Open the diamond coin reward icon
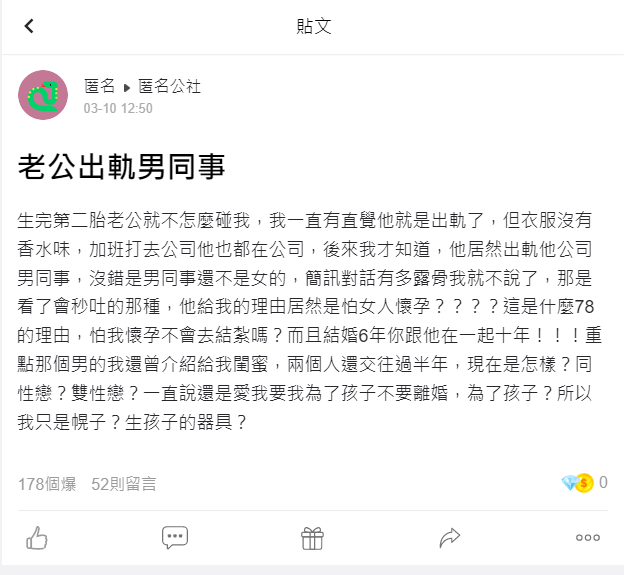This screenshot has width=624, height=575. click(577, 483)
